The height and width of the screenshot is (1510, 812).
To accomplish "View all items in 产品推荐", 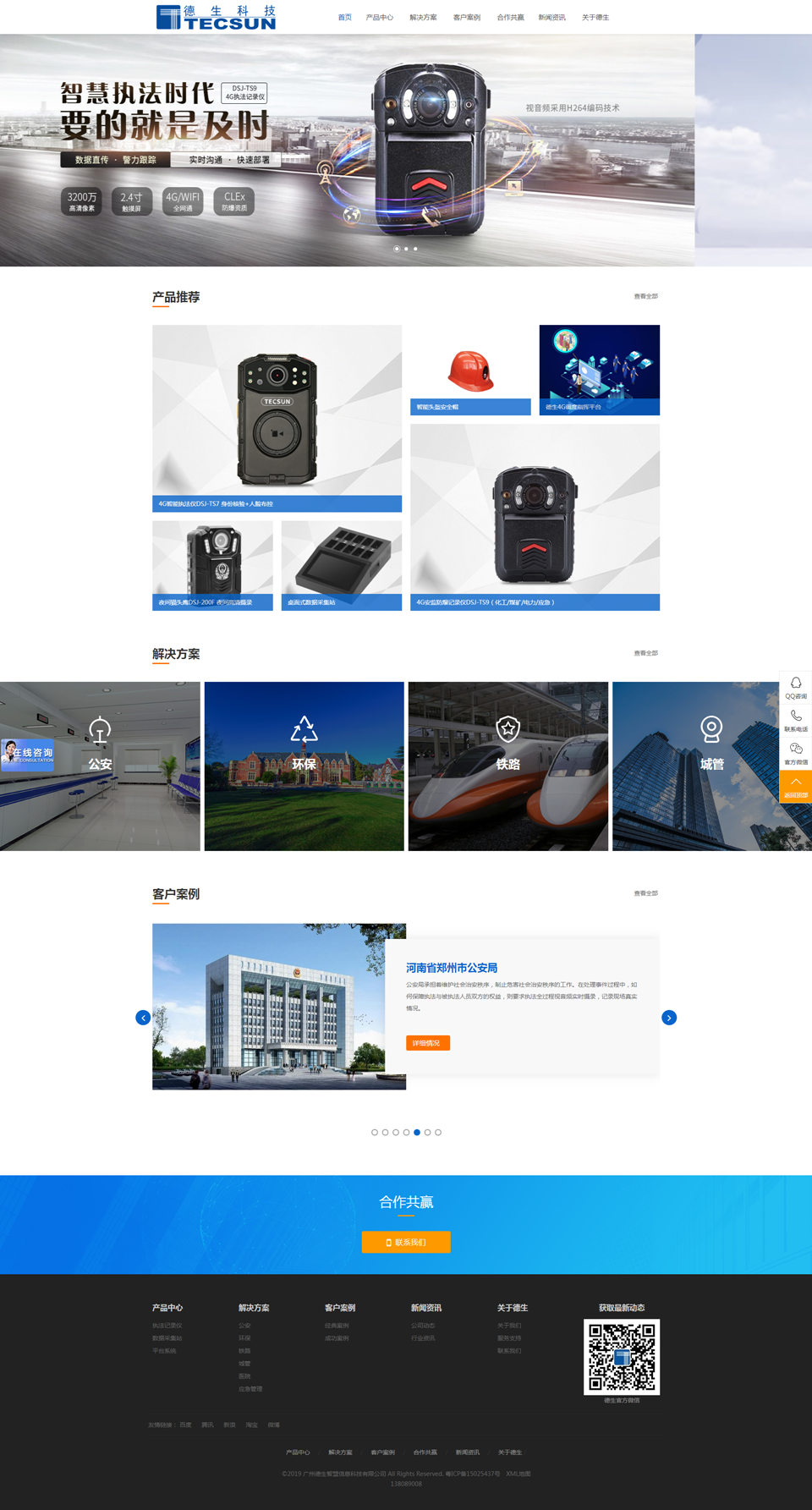I will 645,296.
